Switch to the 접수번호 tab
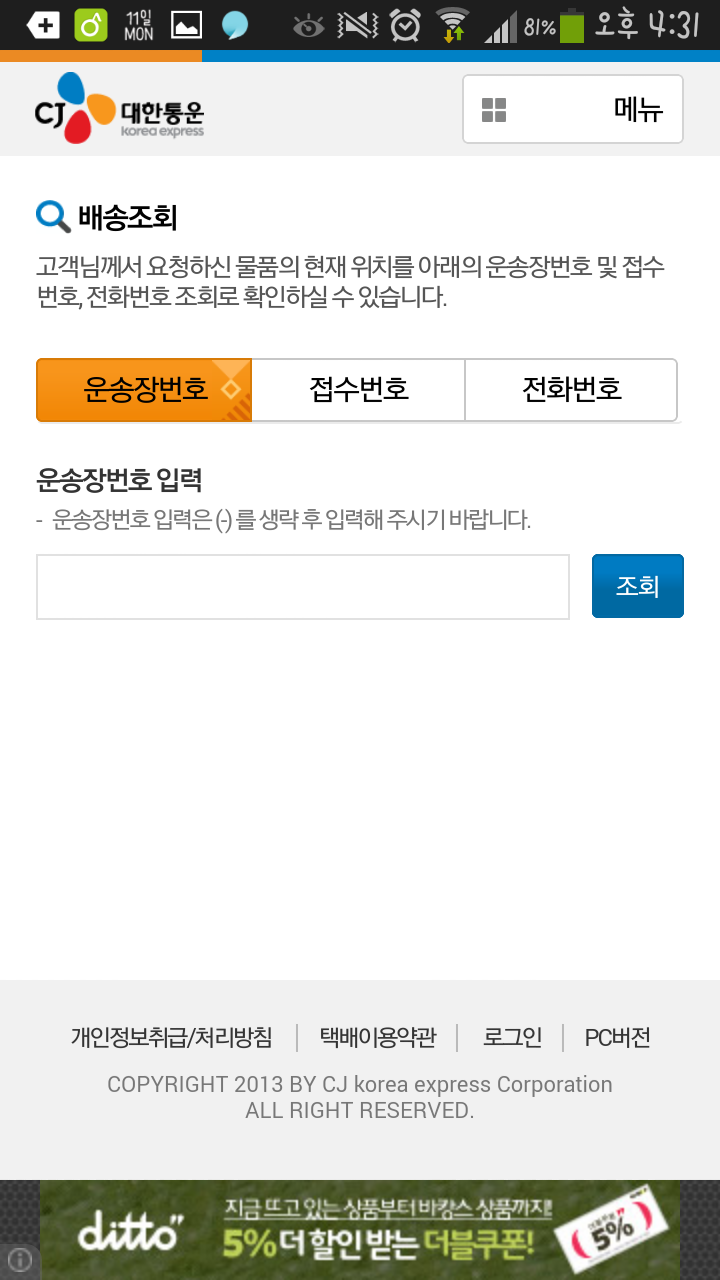The height and width of the screenshot is (1280, 720). (x=358, y=390)
